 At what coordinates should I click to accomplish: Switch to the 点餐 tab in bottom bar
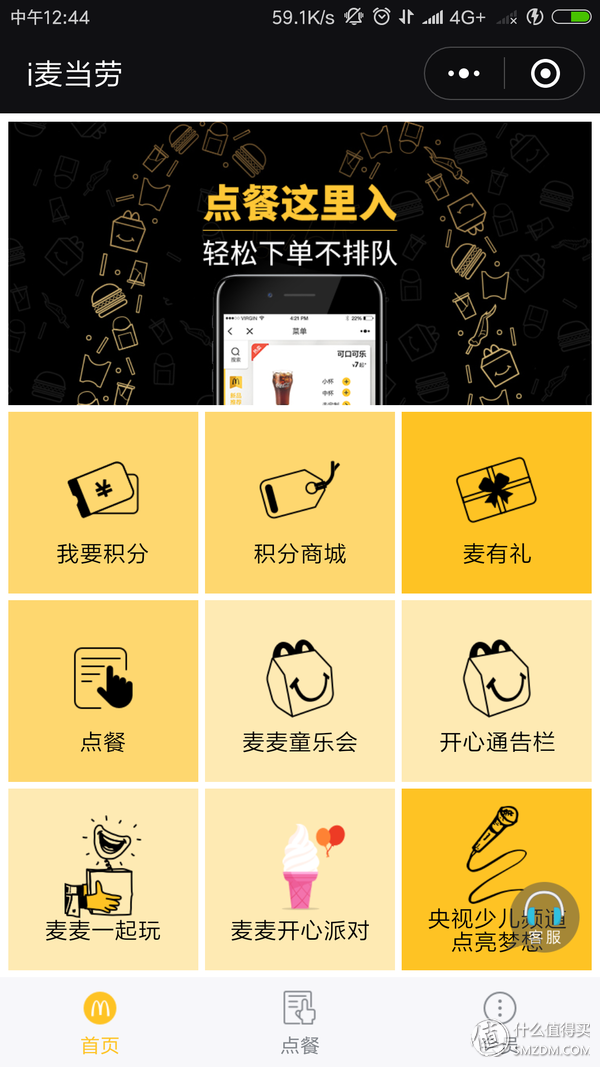click(x=300, y=1022)
